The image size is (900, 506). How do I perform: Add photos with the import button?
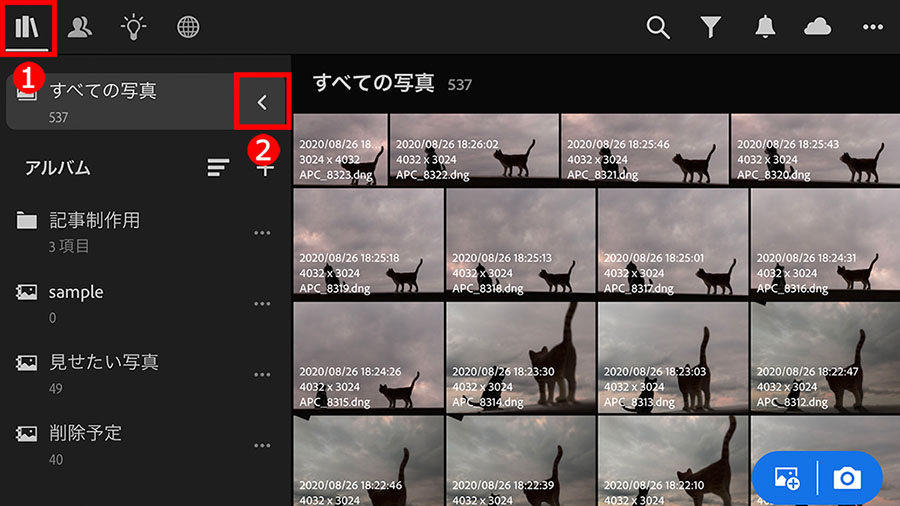pos(787,479)
